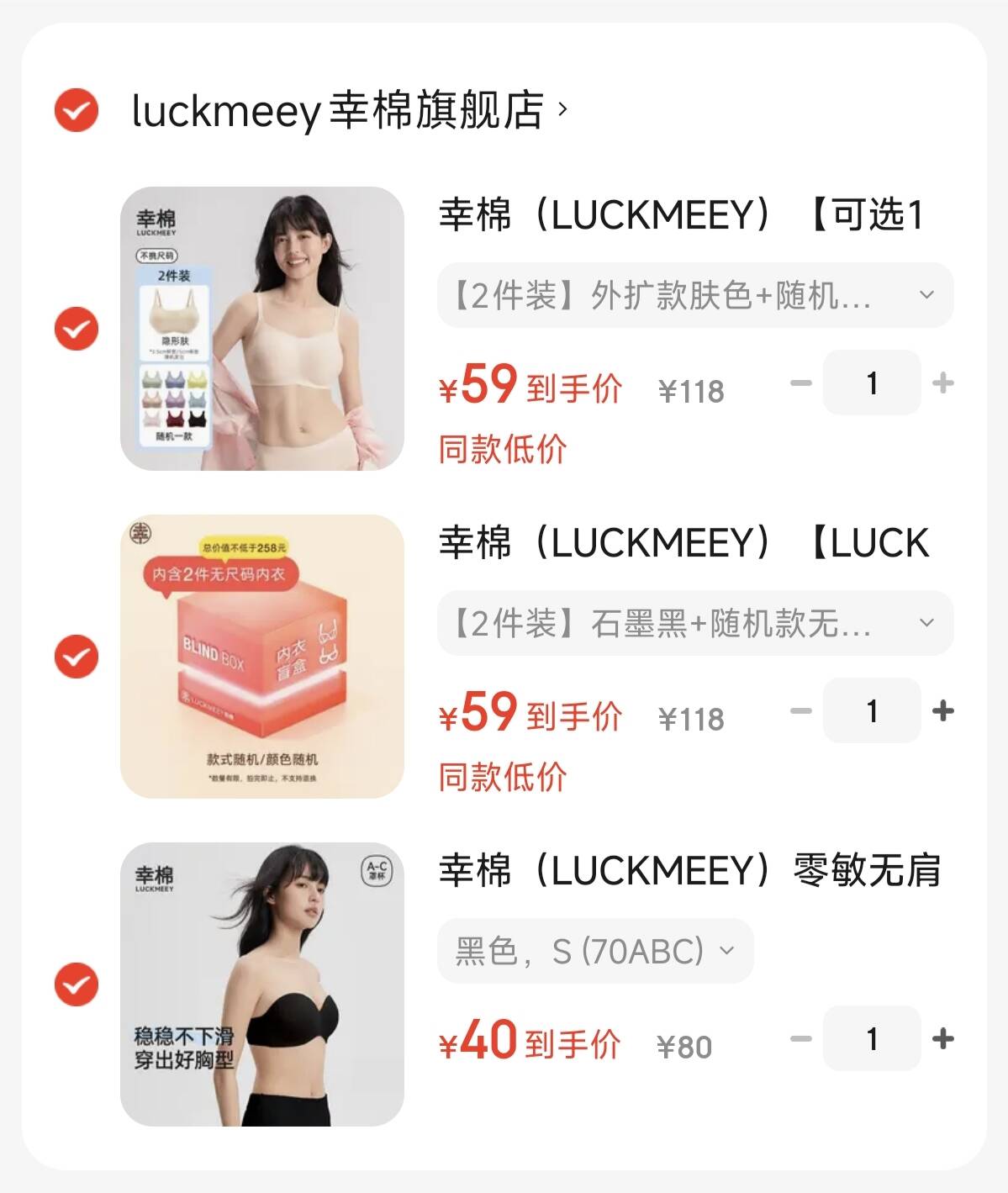Open the 外扩款肤色 bra product image

tap(261, 329)
